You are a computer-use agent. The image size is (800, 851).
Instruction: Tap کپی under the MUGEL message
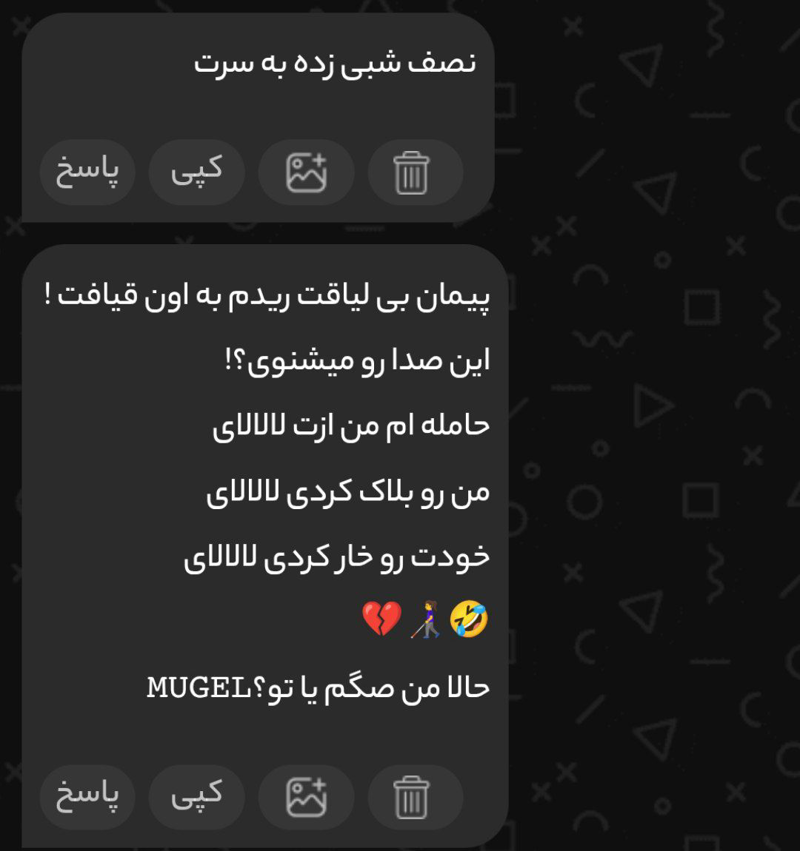coord(197,797)
